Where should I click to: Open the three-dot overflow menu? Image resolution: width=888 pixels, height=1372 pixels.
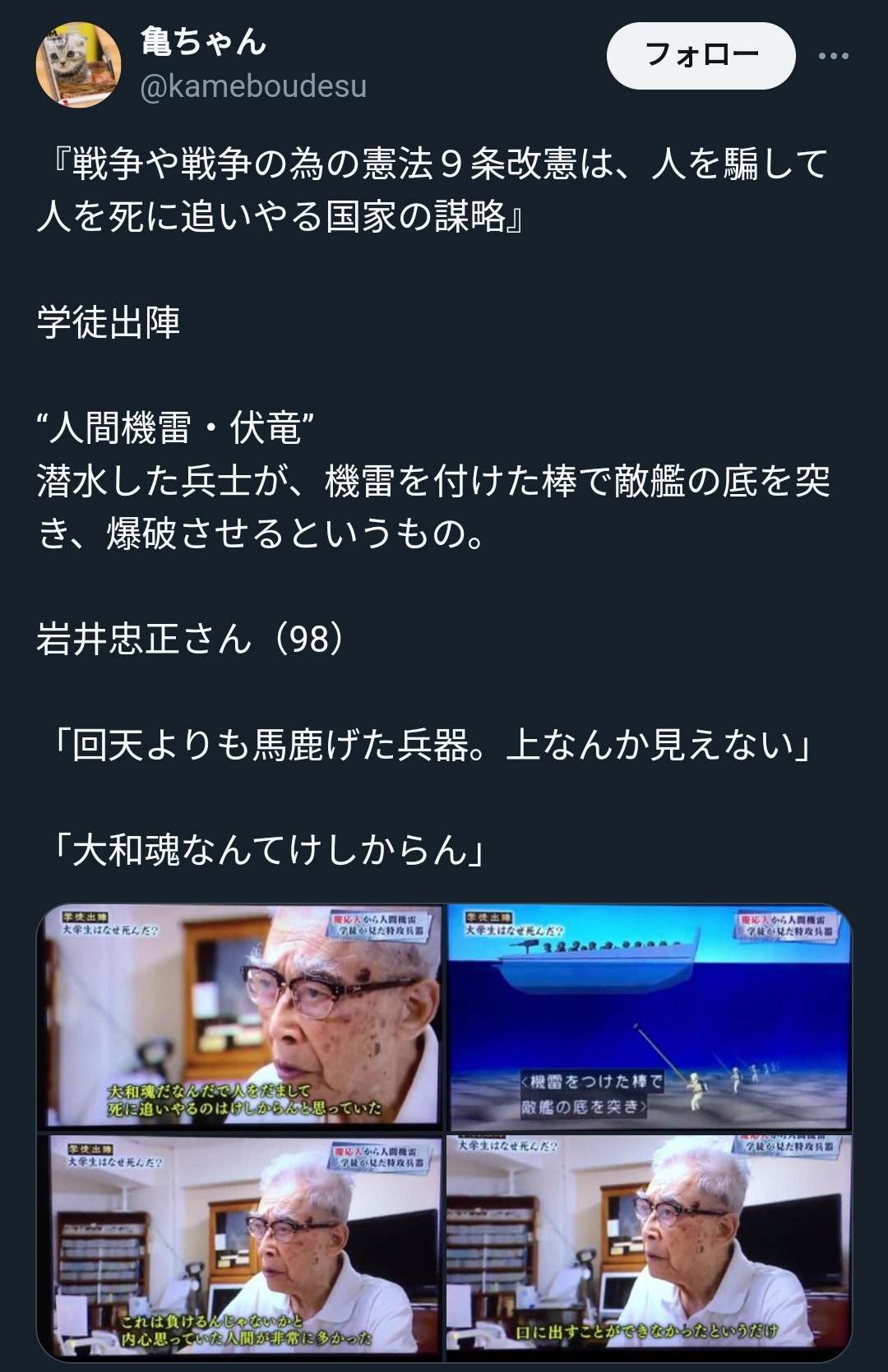tap(833, 56)
